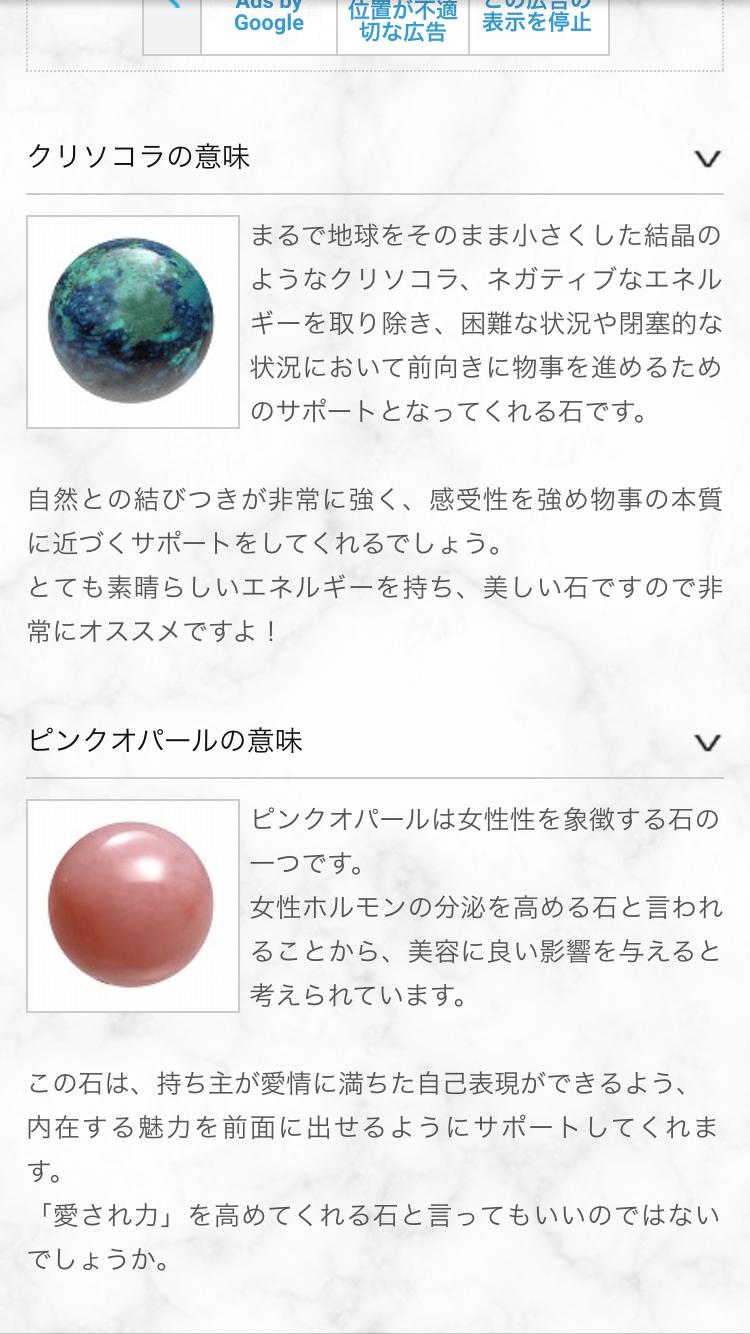
Task: Select the クリソコラの意味 heading
Action: [x=140, y=157]
